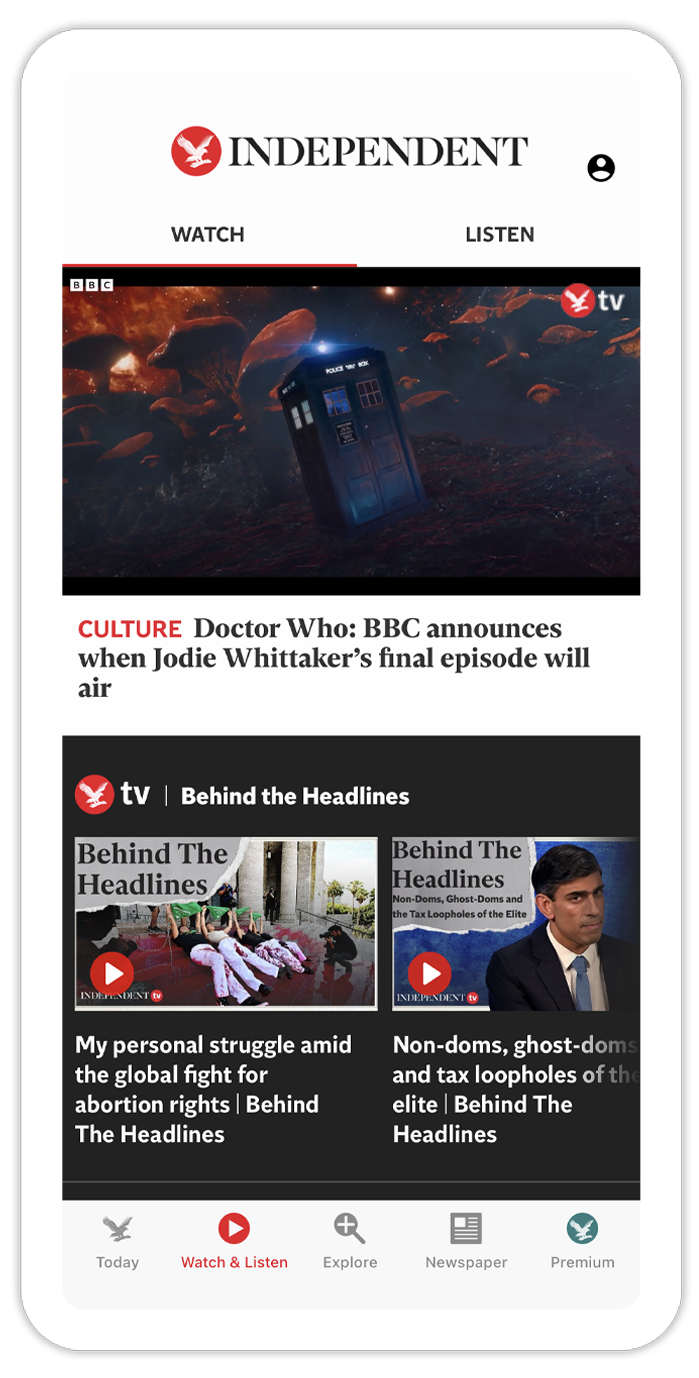699x1378 pixels.
Task: Select Watch & Listen in bottom navigation
Action: [234, 1241]
